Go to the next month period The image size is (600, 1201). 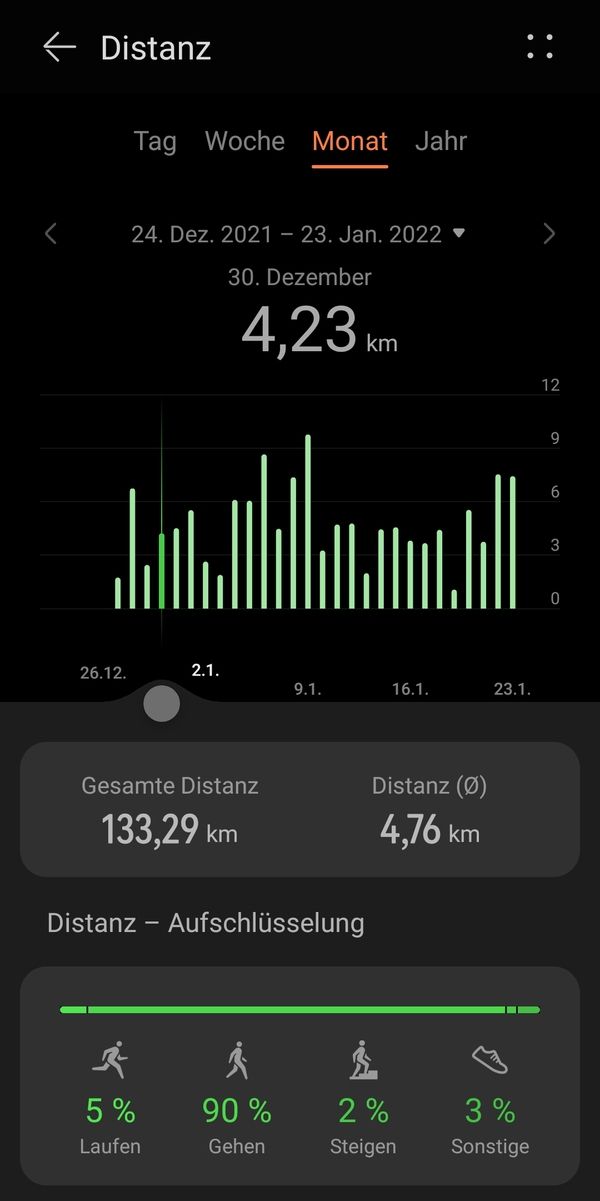(548, 234)
